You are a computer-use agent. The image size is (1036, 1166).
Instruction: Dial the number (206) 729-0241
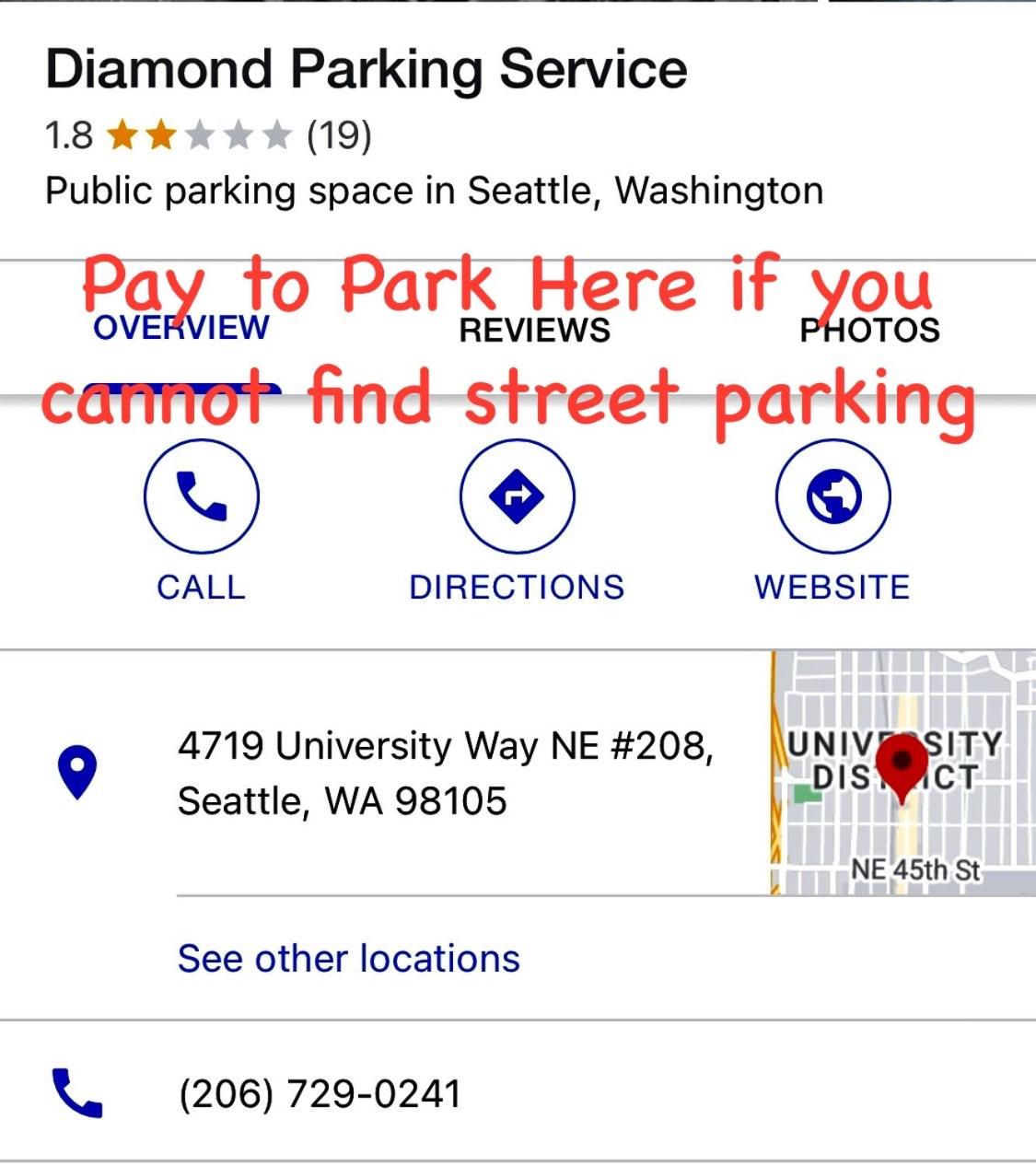319,1094
